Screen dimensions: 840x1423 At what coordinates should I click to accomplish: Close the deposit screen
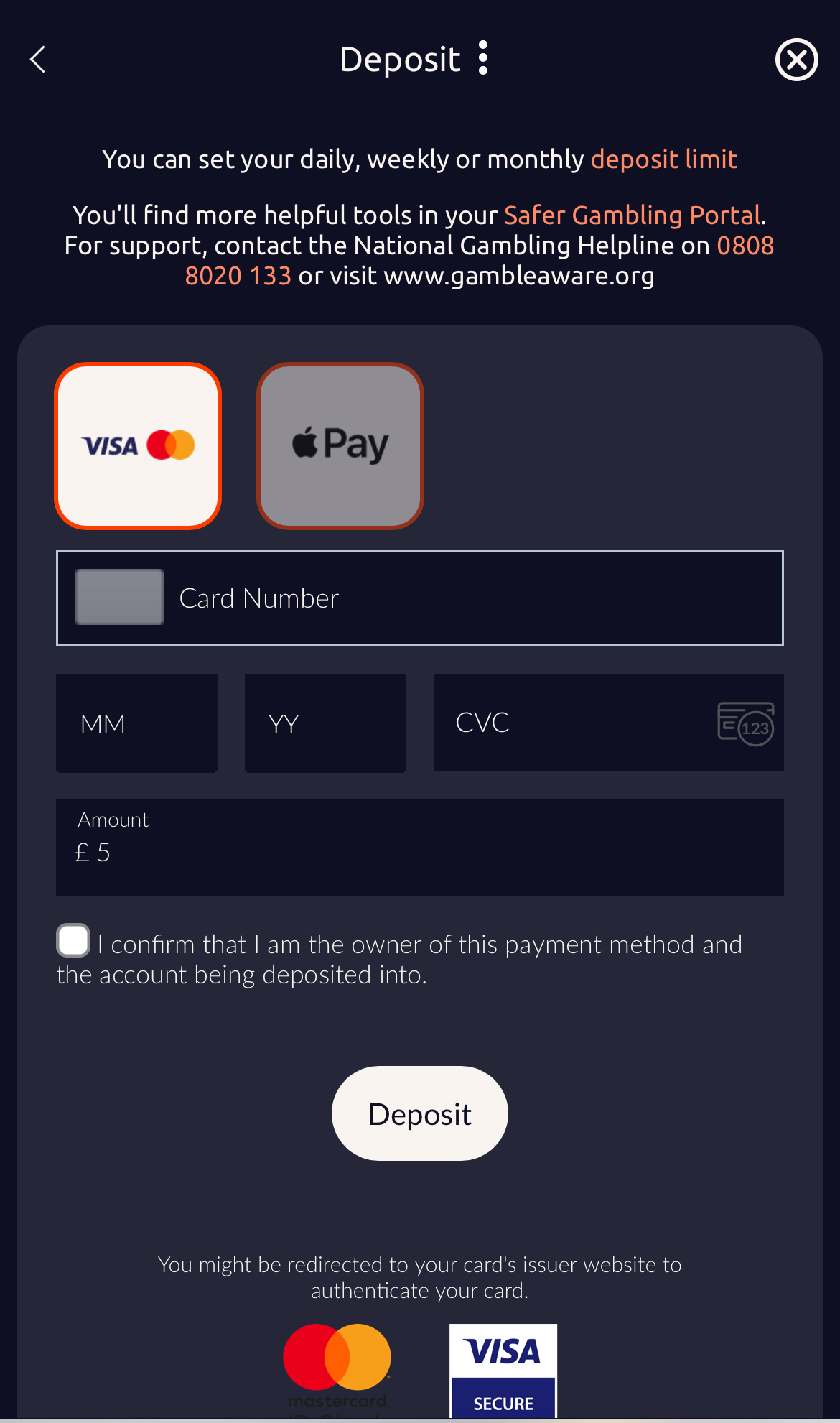click(796, 60)
